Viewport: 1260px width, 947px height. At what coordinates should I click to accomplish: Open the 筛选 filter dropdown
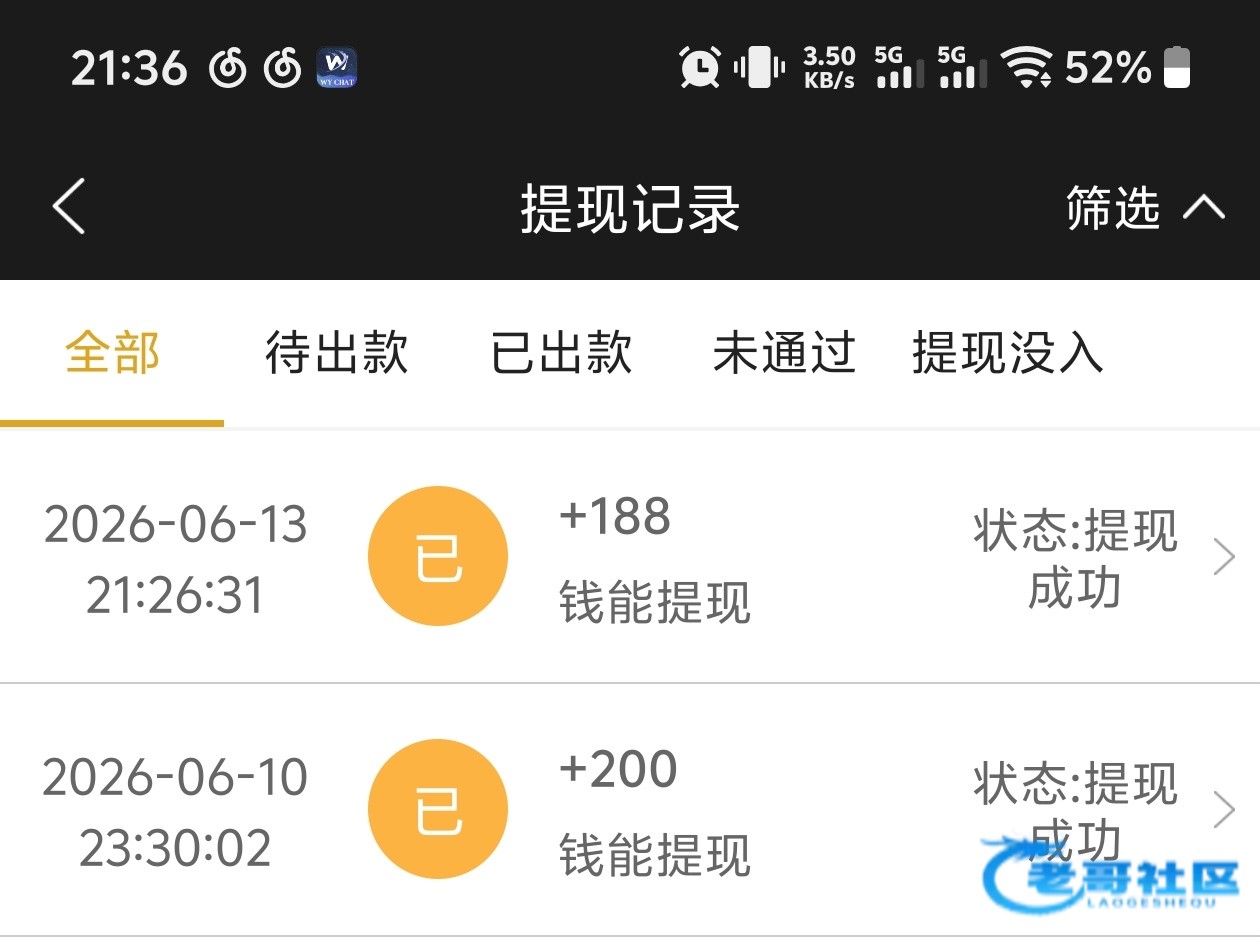click(x=1145, y=208)
